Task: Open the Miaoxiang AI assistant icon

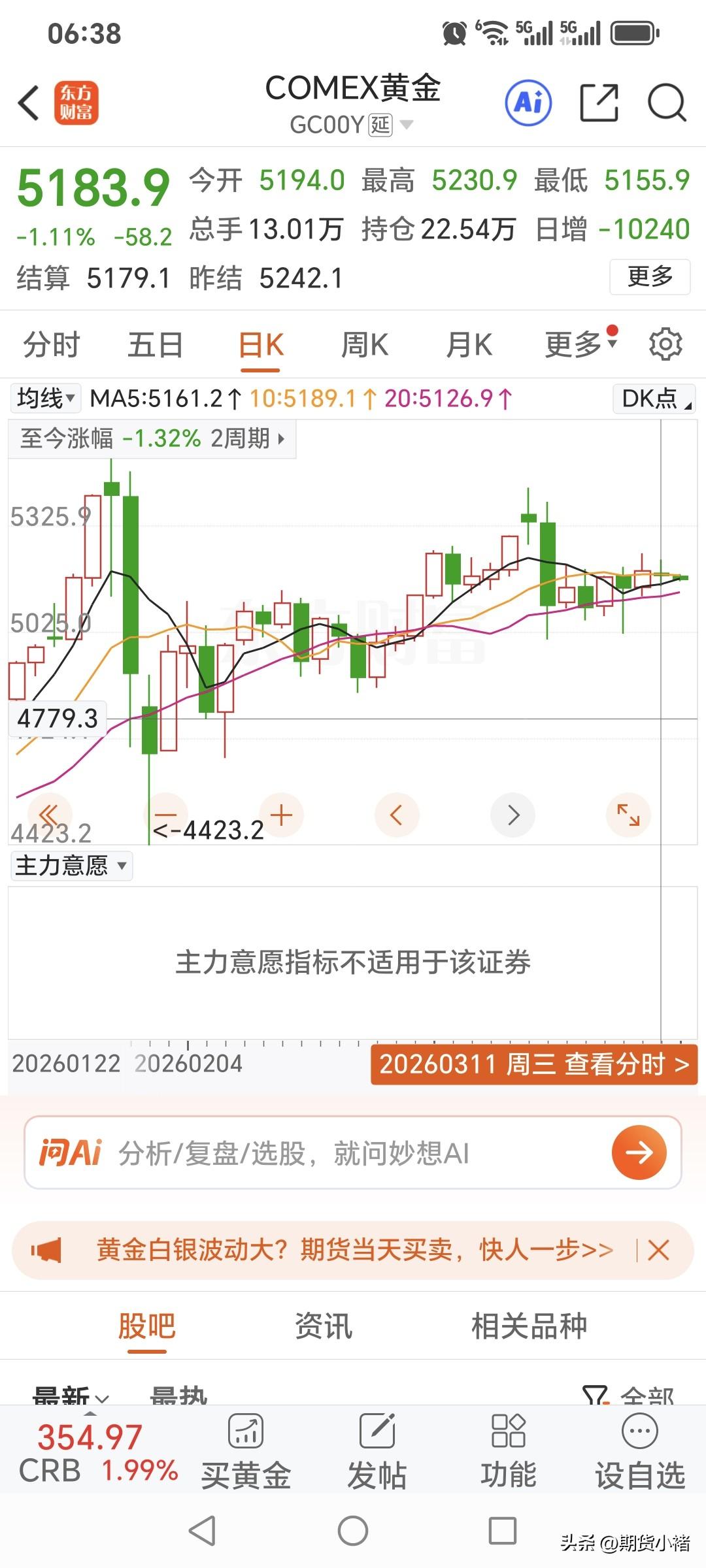Action: [528, 103]
